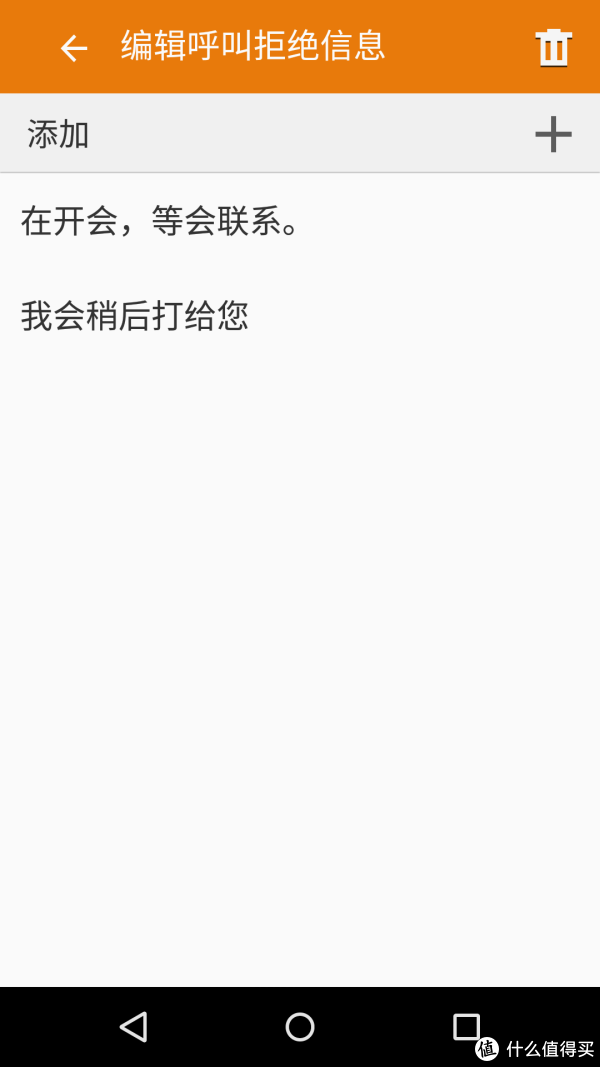Screen dimensions: 600x1067
Task: Open the recent apps view
Action: coord(466,1027)
